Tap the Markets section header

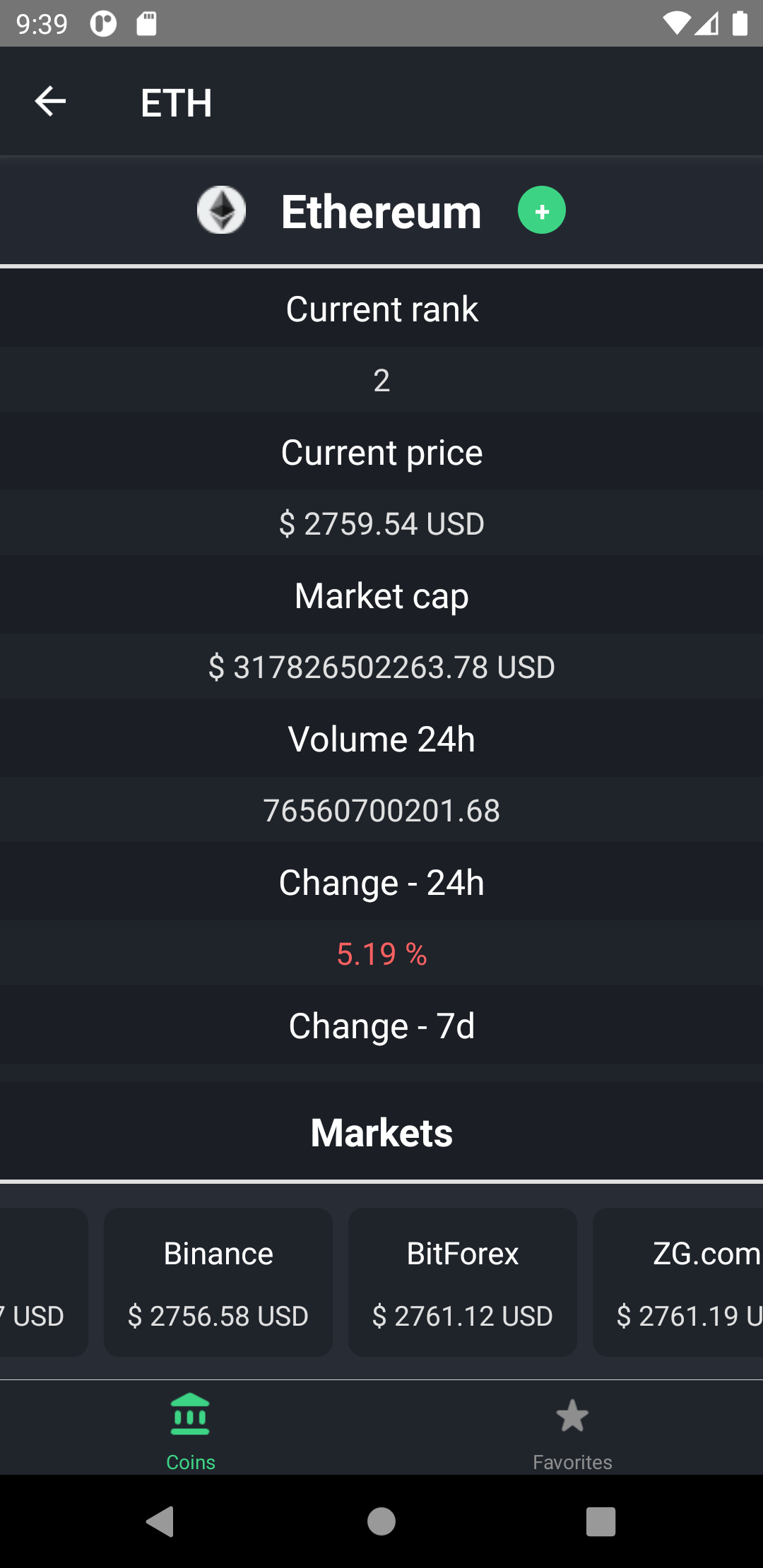(x=381, y=1132)
